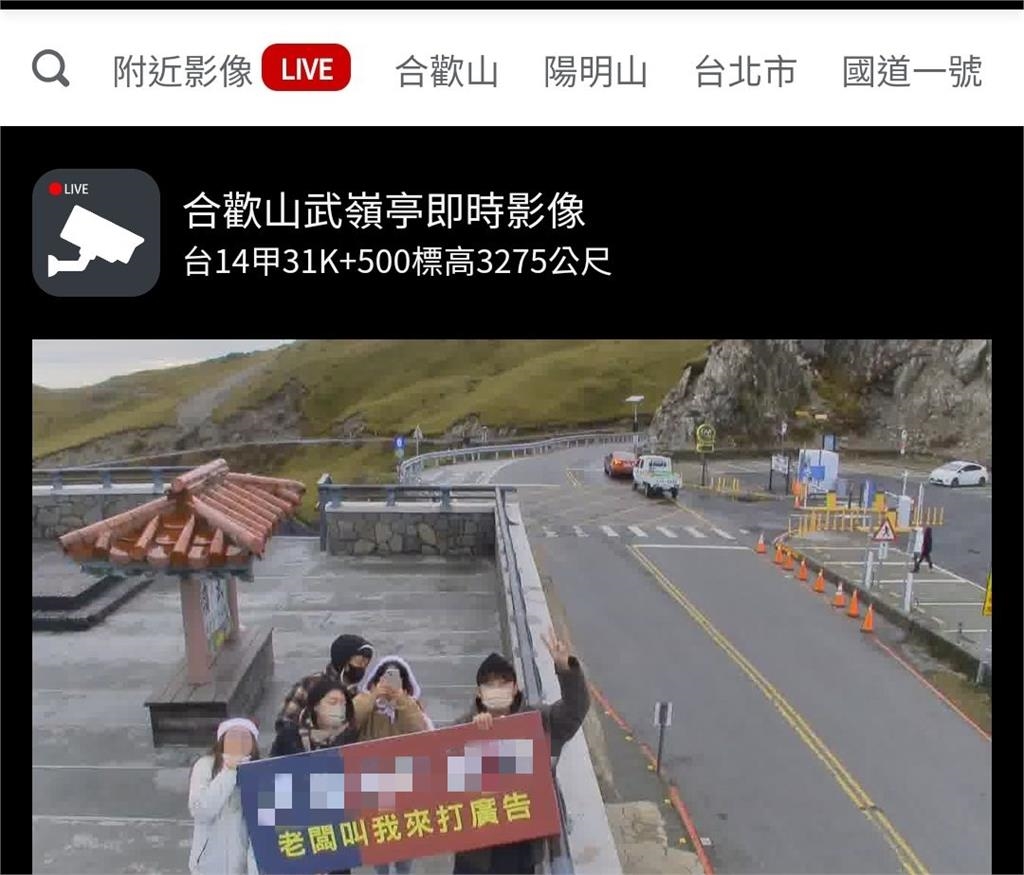The image size is (1024, 875).
Task: Open the 台北市 tab
Action: (745, 71)
